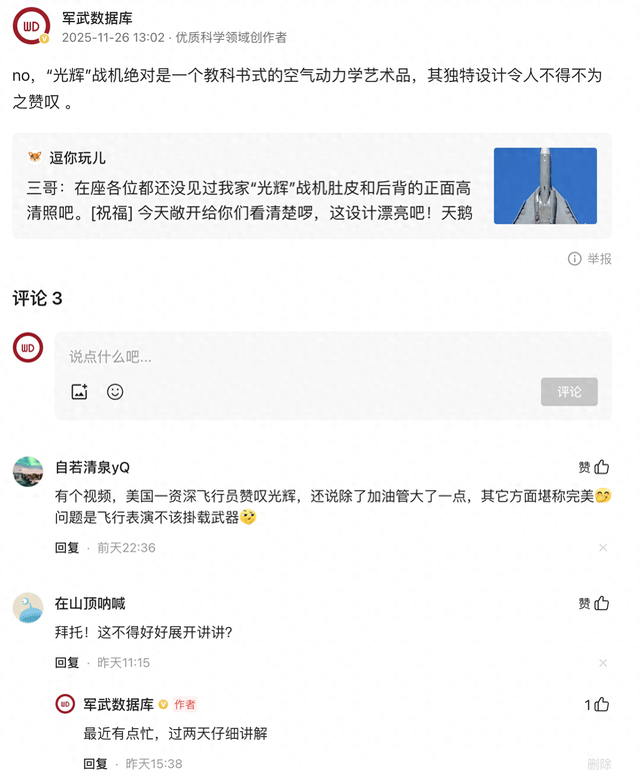Submit comment with 评论 button
640x781 pixels.
(x=569, y=392)
